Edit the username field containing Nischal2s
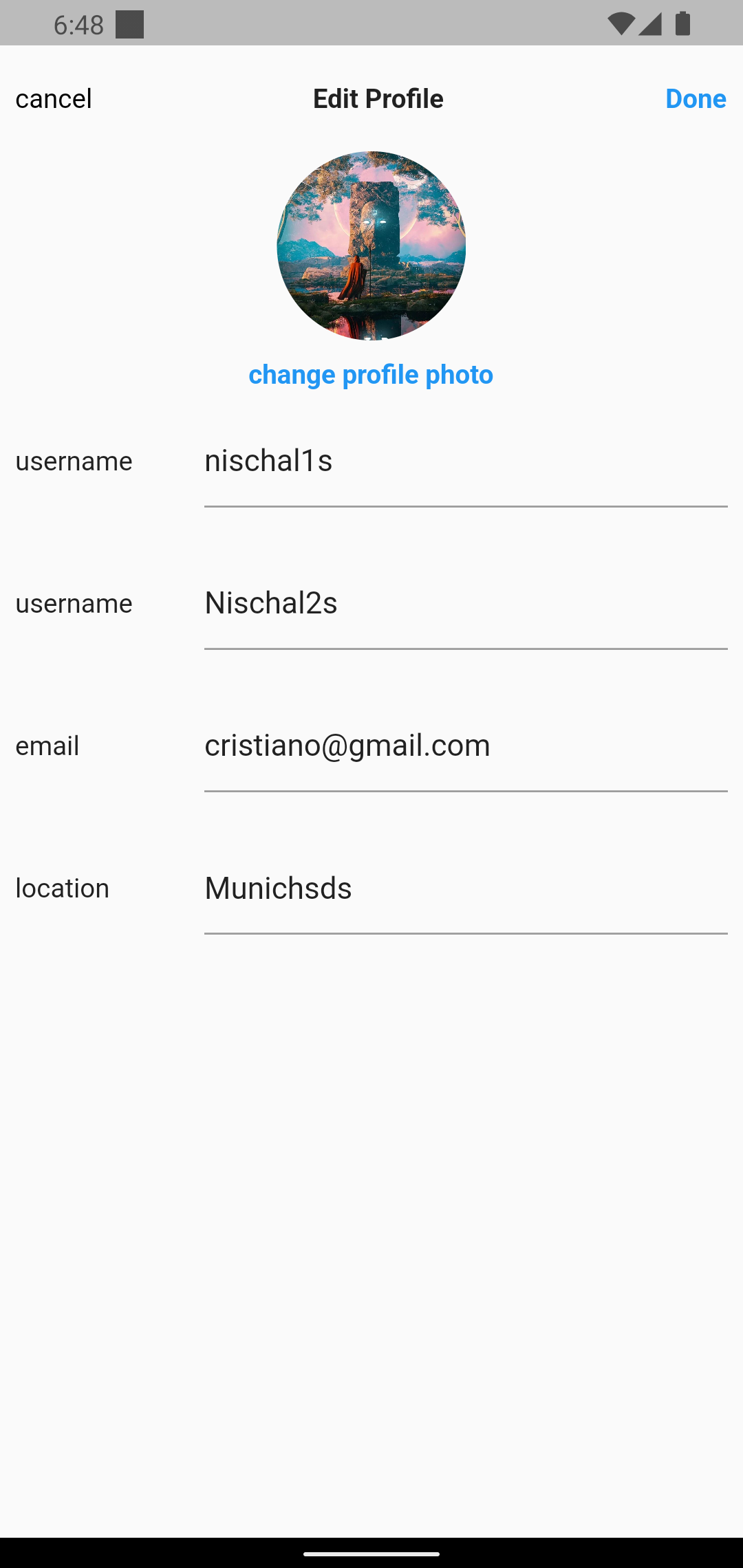The image size is (743, 1568). [465, 604]
